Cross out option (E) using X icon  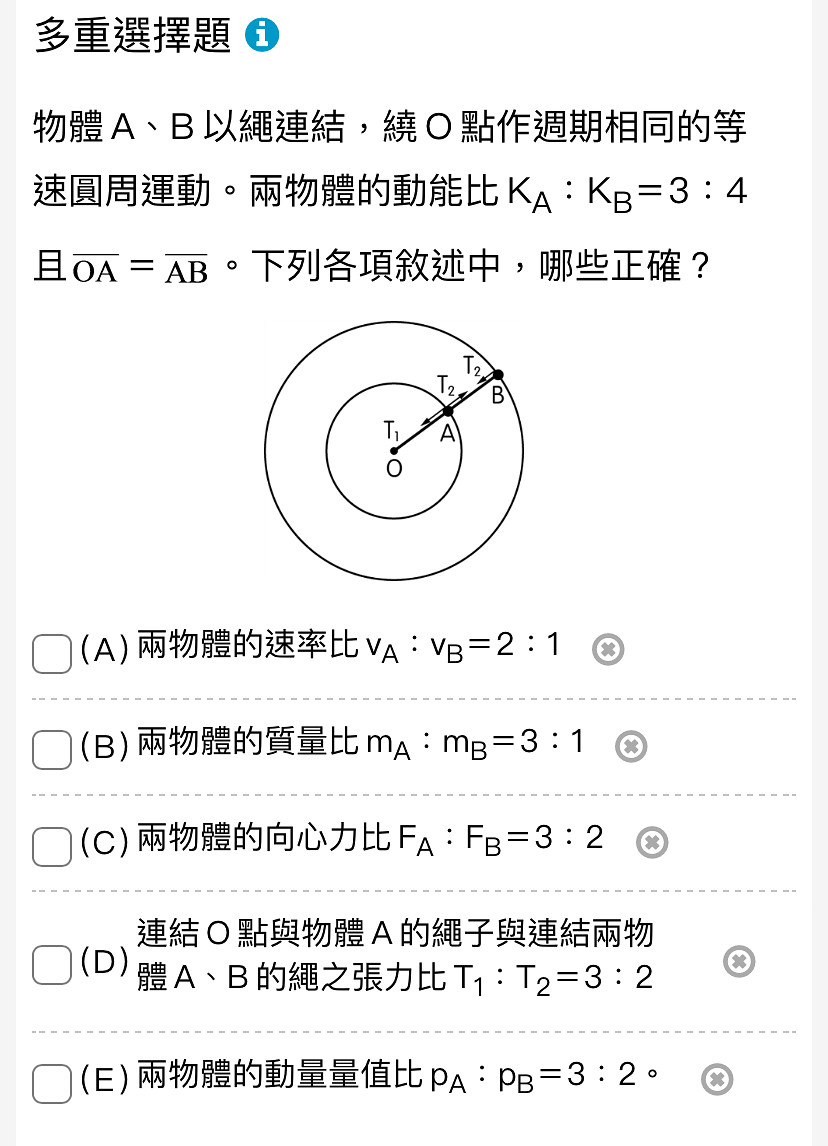click(x=717, y=1080)
